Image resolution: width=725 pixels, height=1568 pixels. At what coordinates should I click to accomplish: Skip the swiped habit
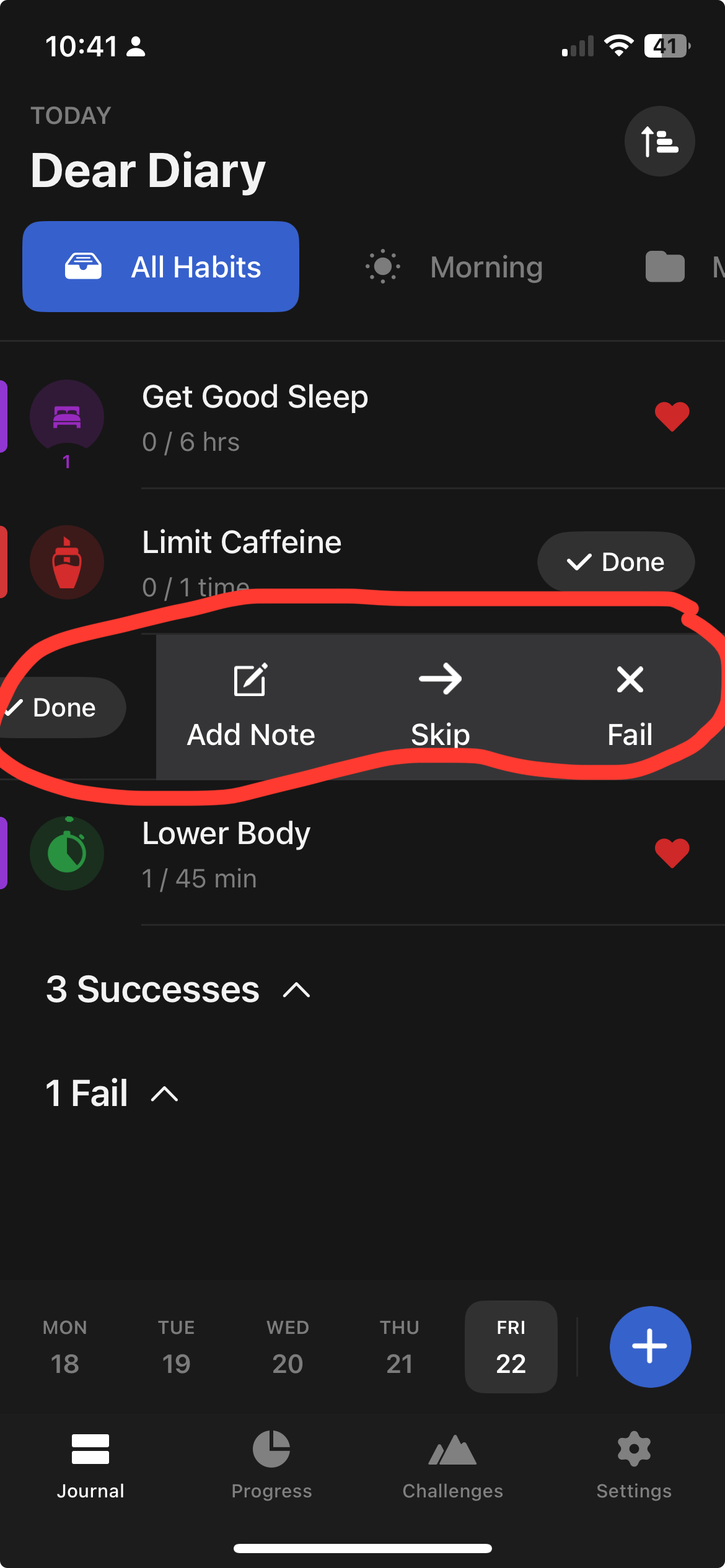pyautogui.click(x=440, y=706)
